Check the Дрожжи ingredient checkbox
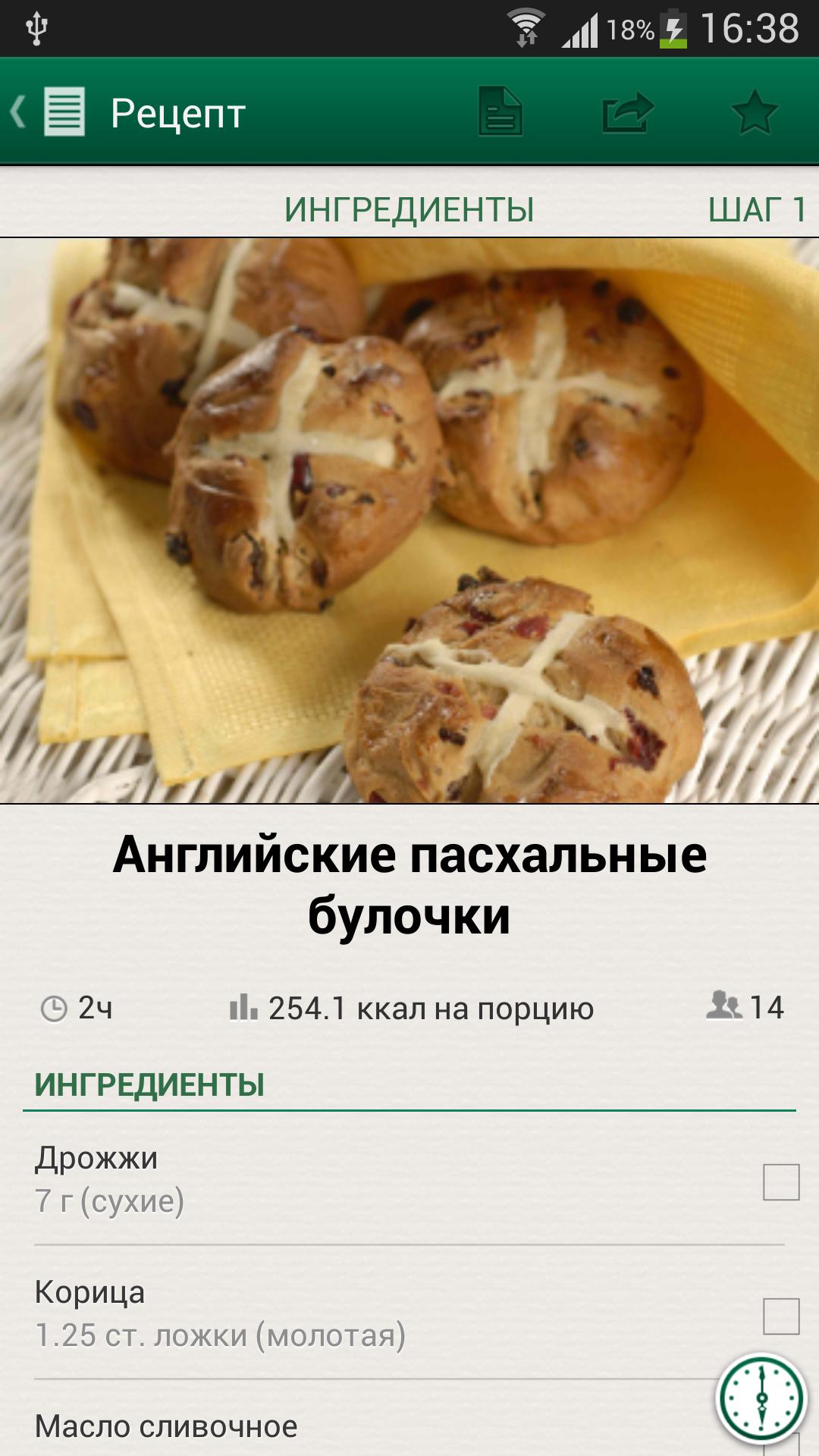 781,1182
